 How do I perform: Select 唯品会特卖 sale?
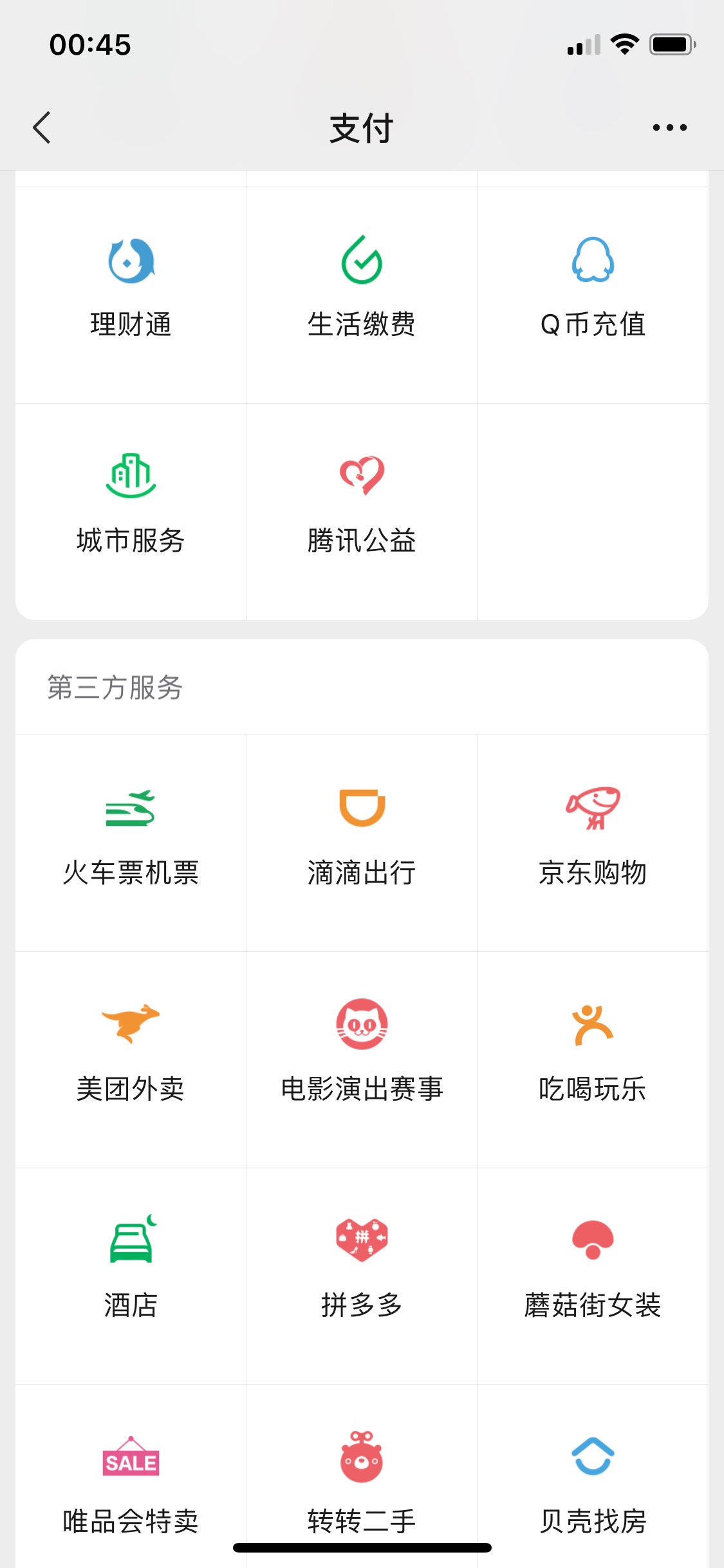pos(131,1487)
